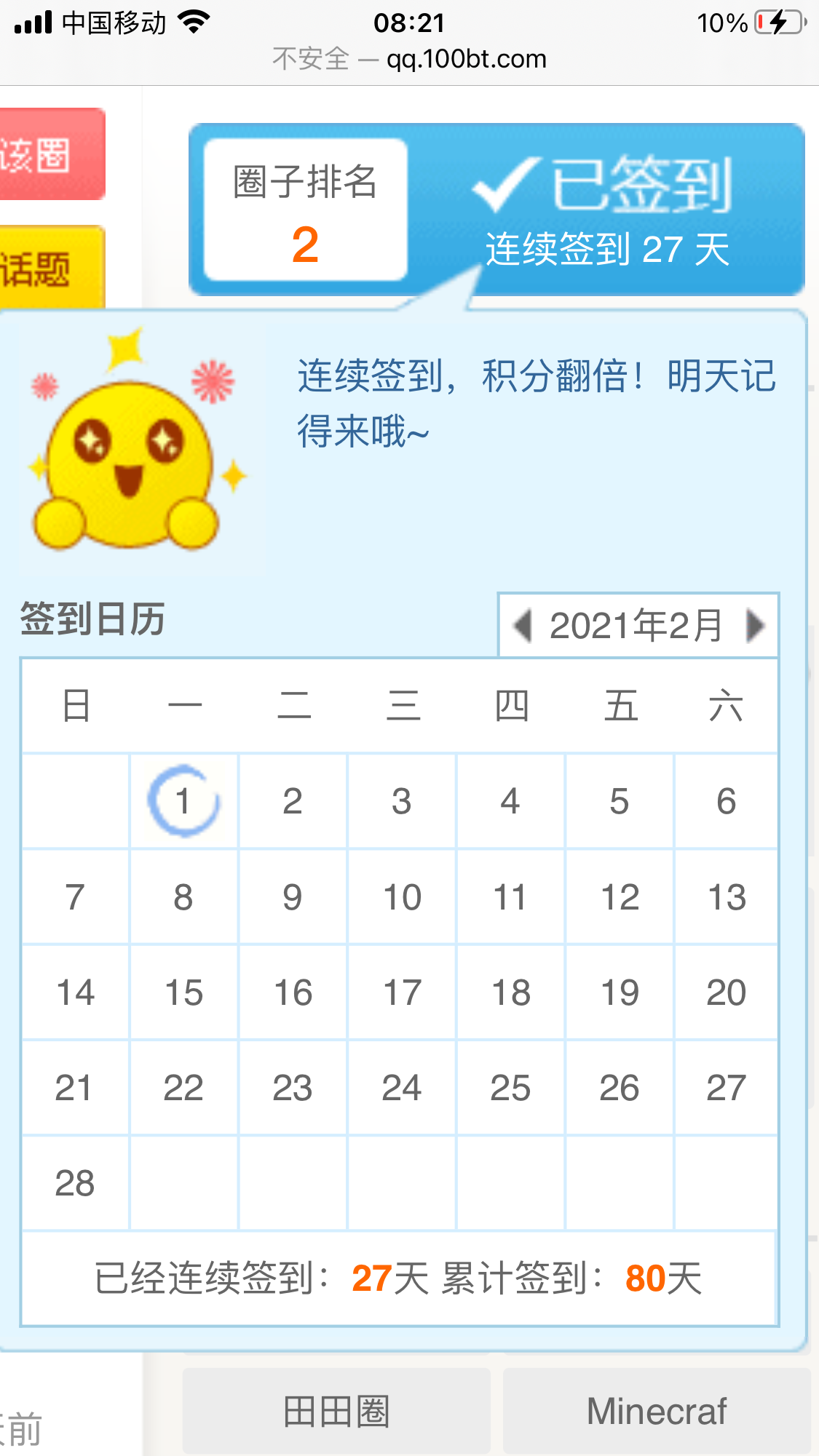
Task: Go to the next month in calendar
Action: click(756, 626)
